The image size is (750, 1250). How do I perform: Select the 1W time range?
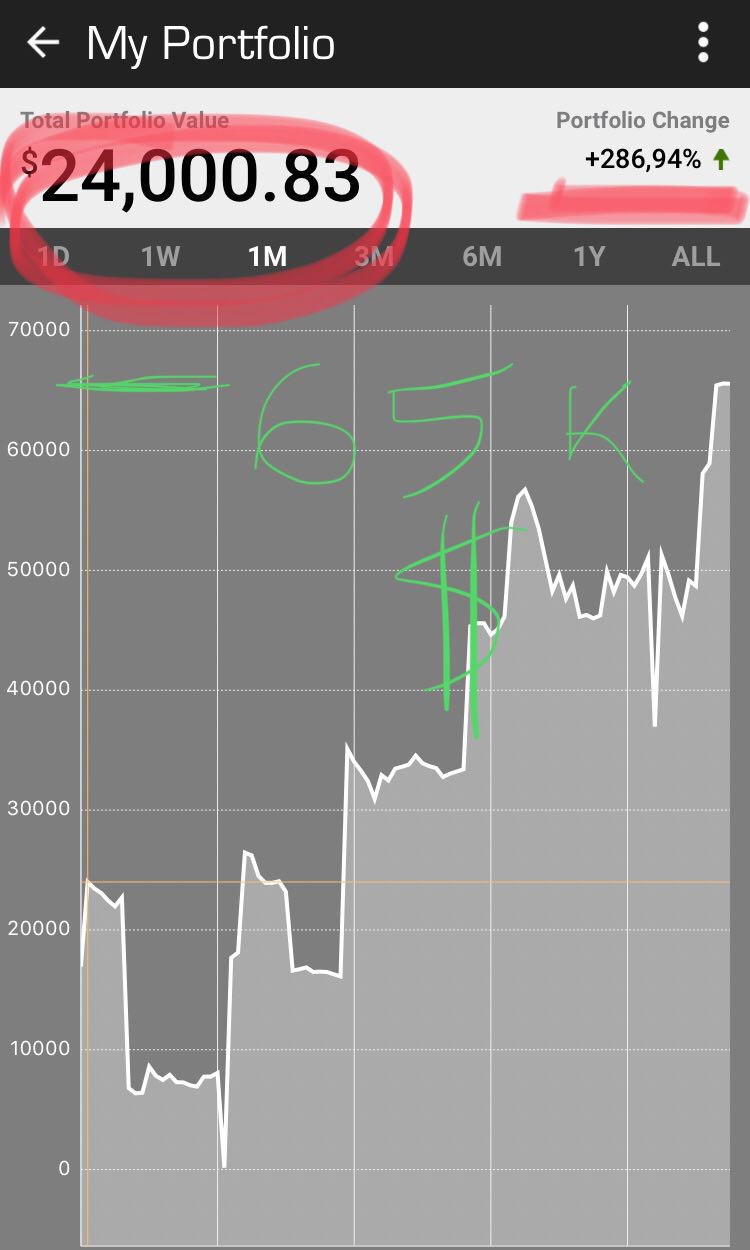[160, 256]
